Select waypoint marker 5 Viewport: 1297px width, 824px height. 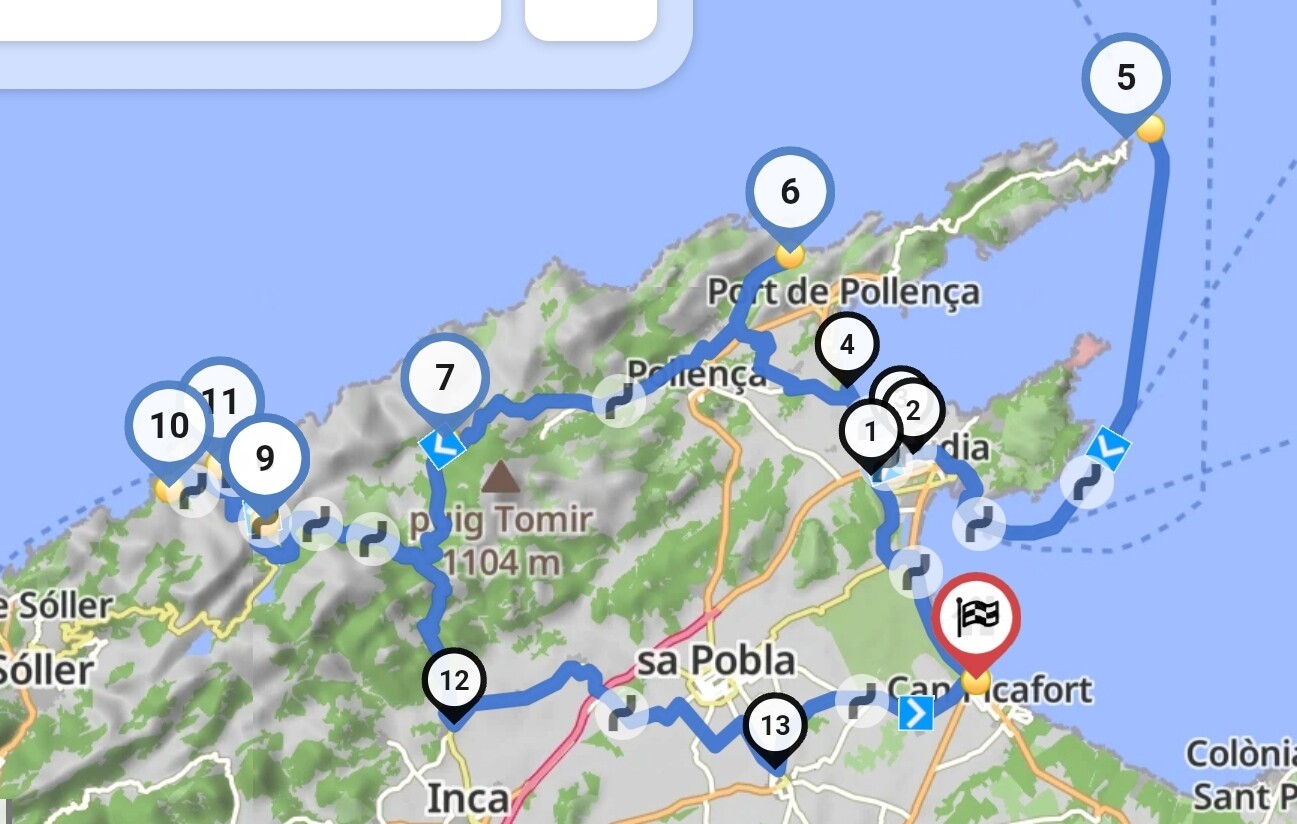pyautogui.click(x=1126, y=78)
